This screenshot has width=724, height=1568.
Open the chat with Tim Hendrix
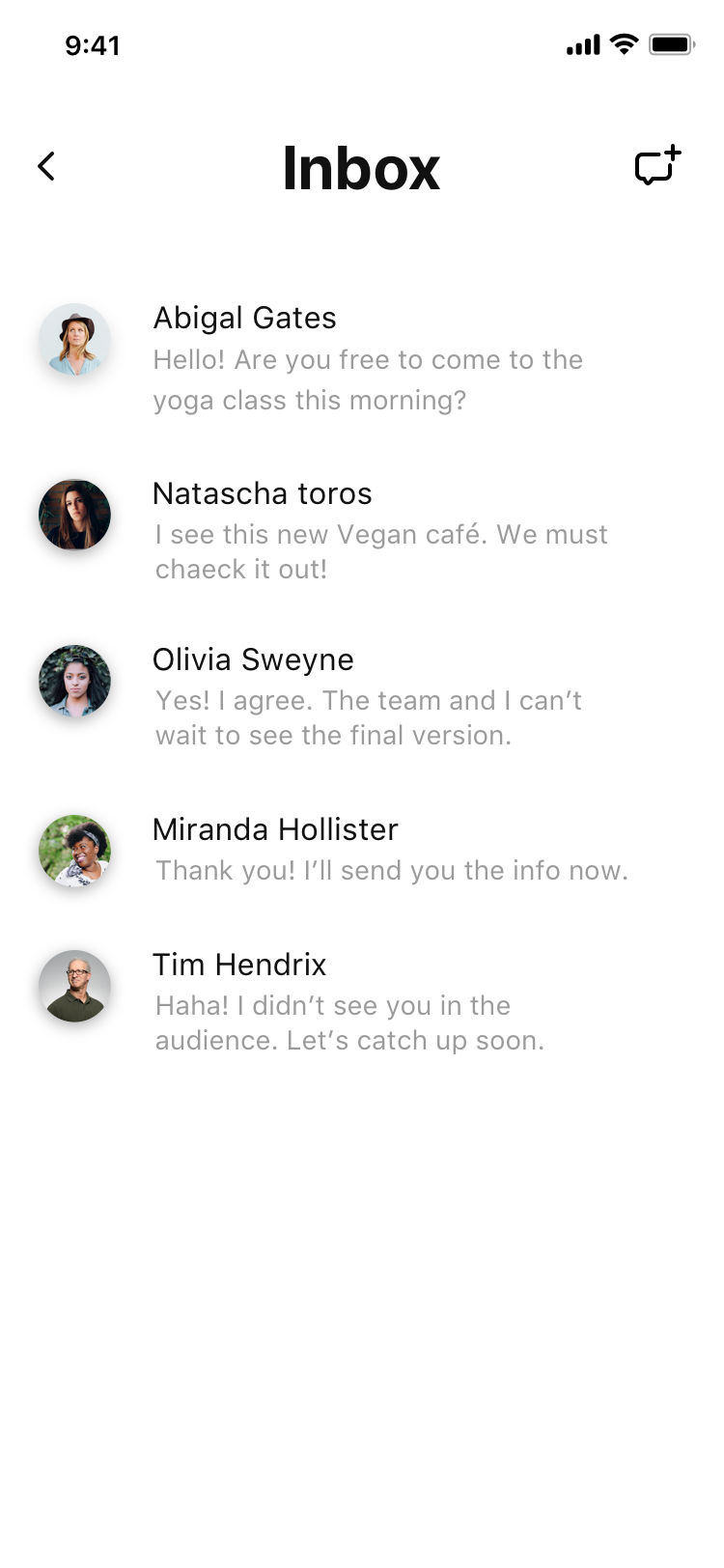(362, 1001)
